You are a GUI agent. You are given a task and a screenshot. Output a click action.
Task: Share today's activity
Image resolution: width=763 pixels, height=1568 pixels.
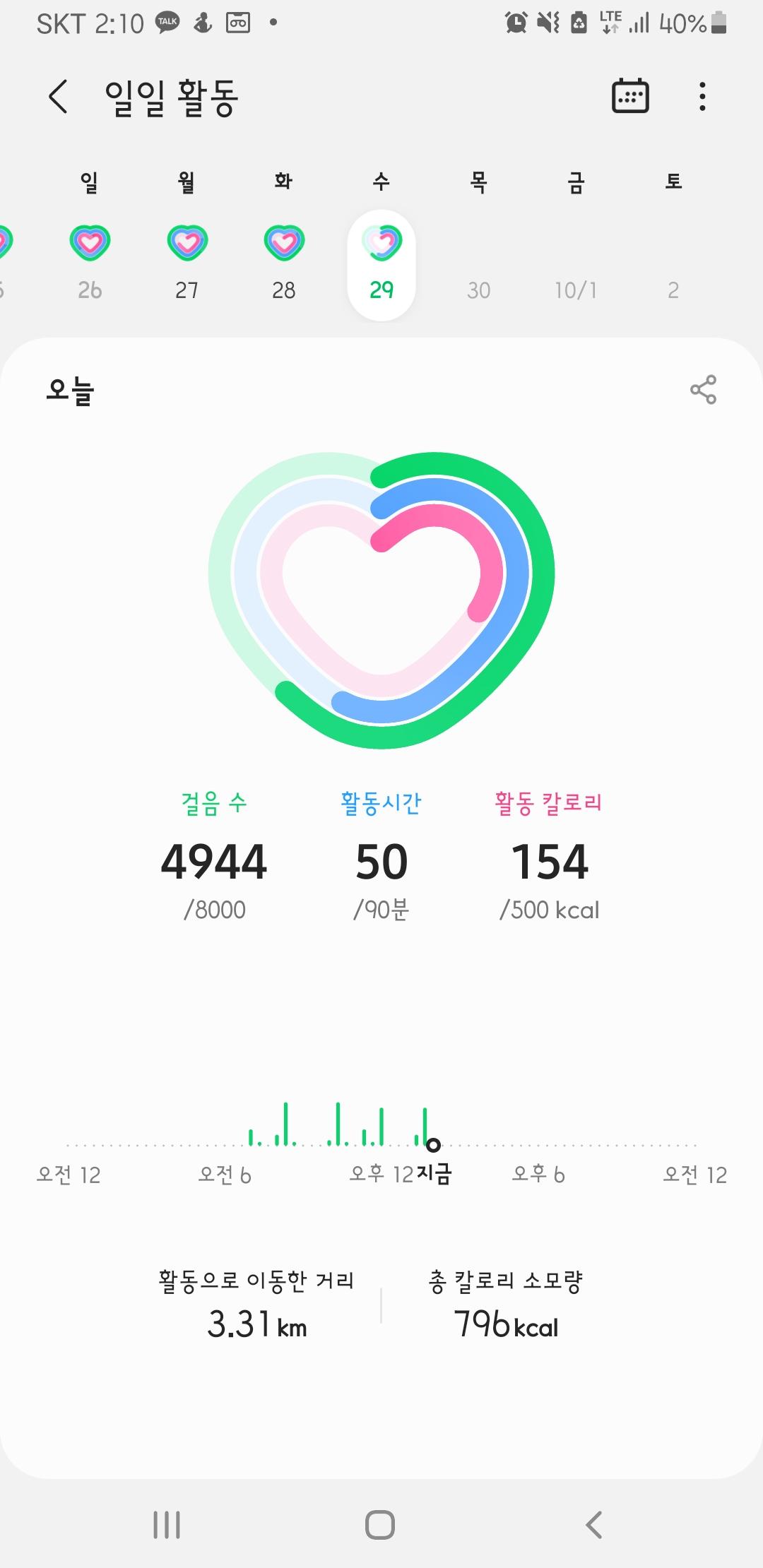coord(703,390)
